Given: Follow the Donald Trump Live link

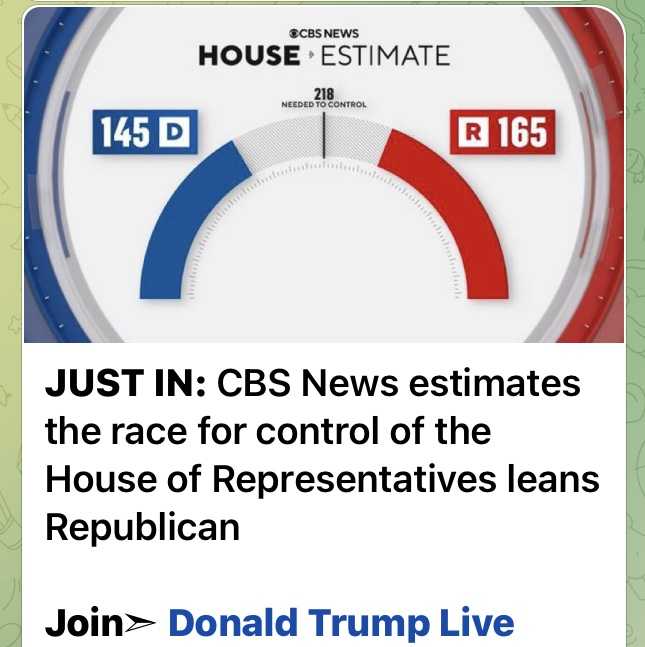Looking at the screenshot, I should click(x=340, y=623).
